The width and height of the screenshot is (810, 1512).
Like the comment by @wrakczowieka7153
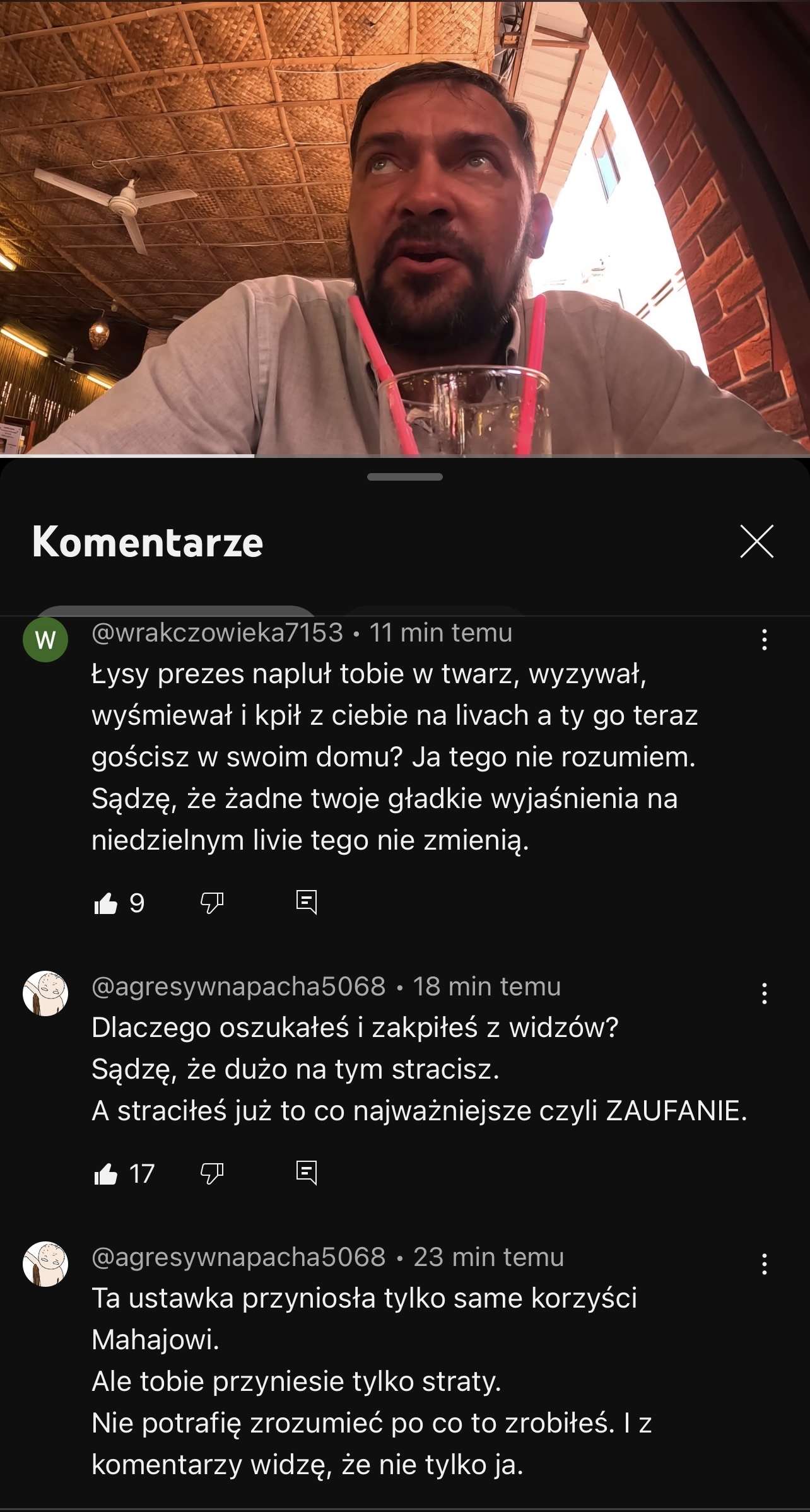[x=106, y=903]
